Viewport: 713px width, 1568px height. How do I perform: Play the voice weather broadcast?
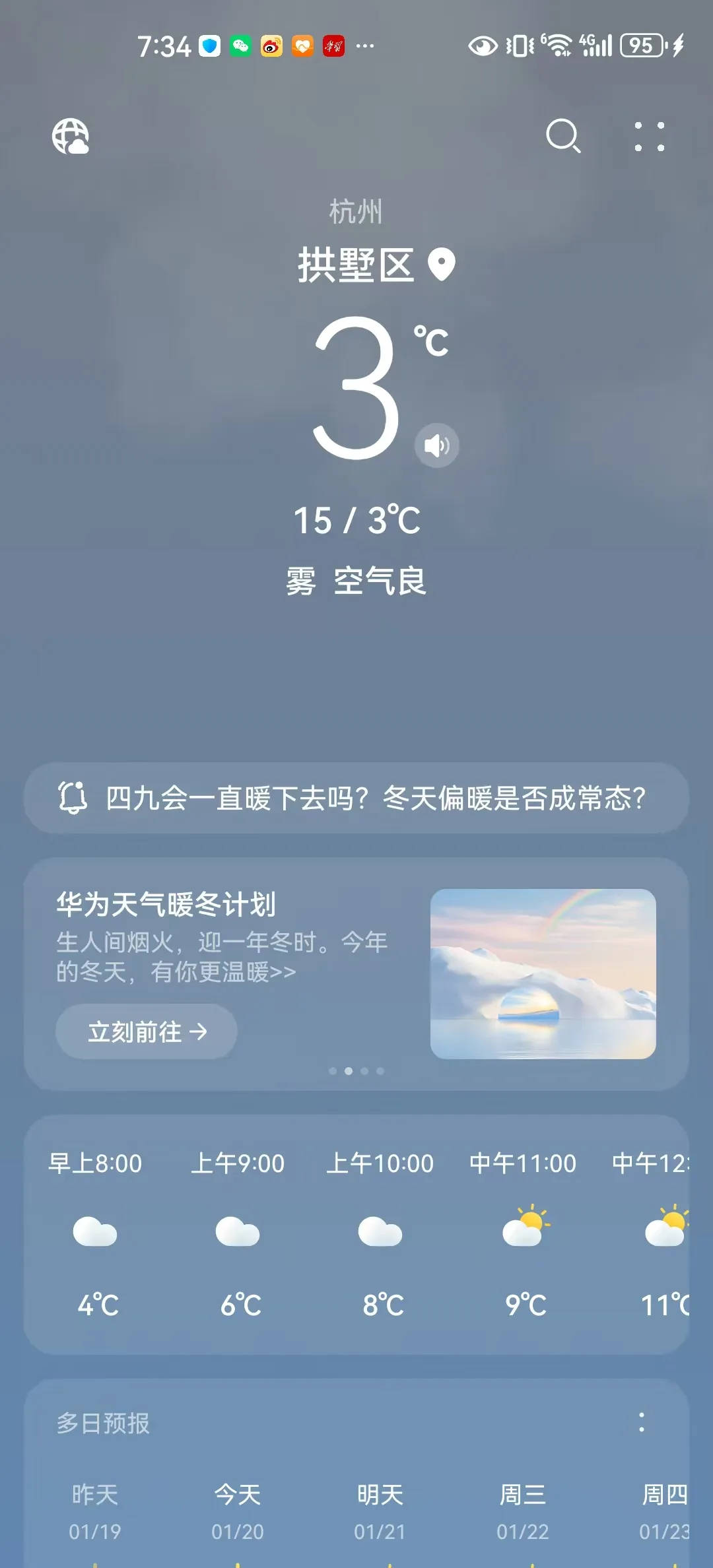coord(436,445)
